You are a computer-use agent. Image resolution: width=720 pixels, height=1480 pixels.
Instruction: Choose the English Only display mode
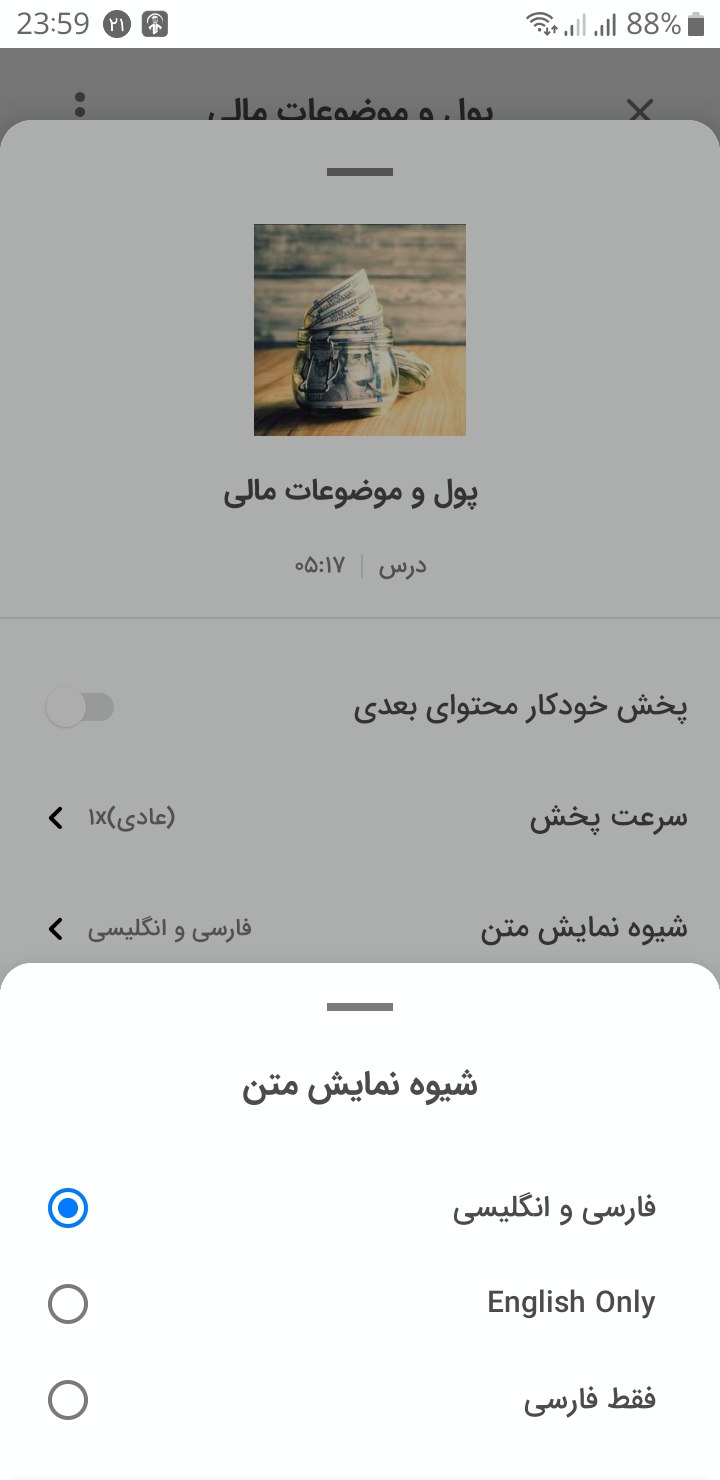360,1303
